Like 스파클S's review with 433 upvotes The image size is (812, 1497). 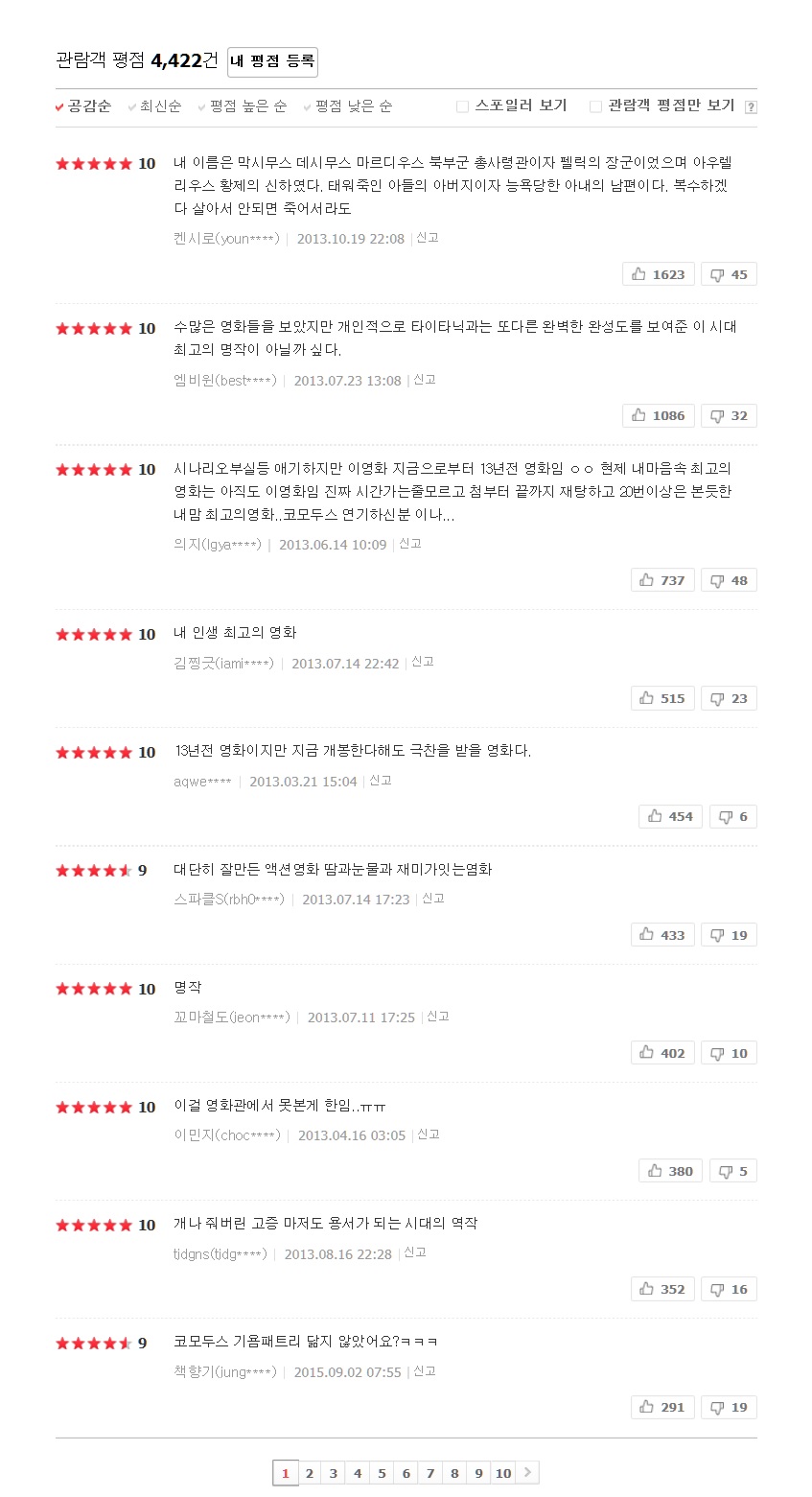click(x=663, y=935)
